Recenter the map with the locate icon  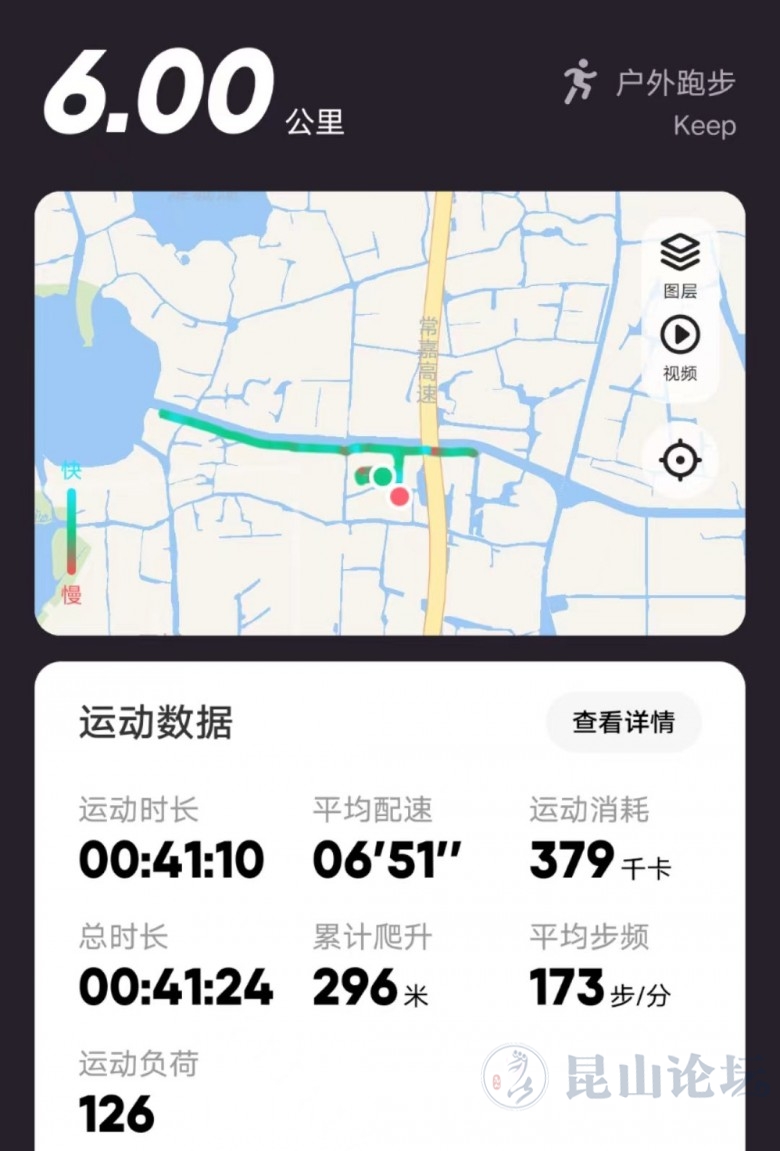(x=680, y=461)
